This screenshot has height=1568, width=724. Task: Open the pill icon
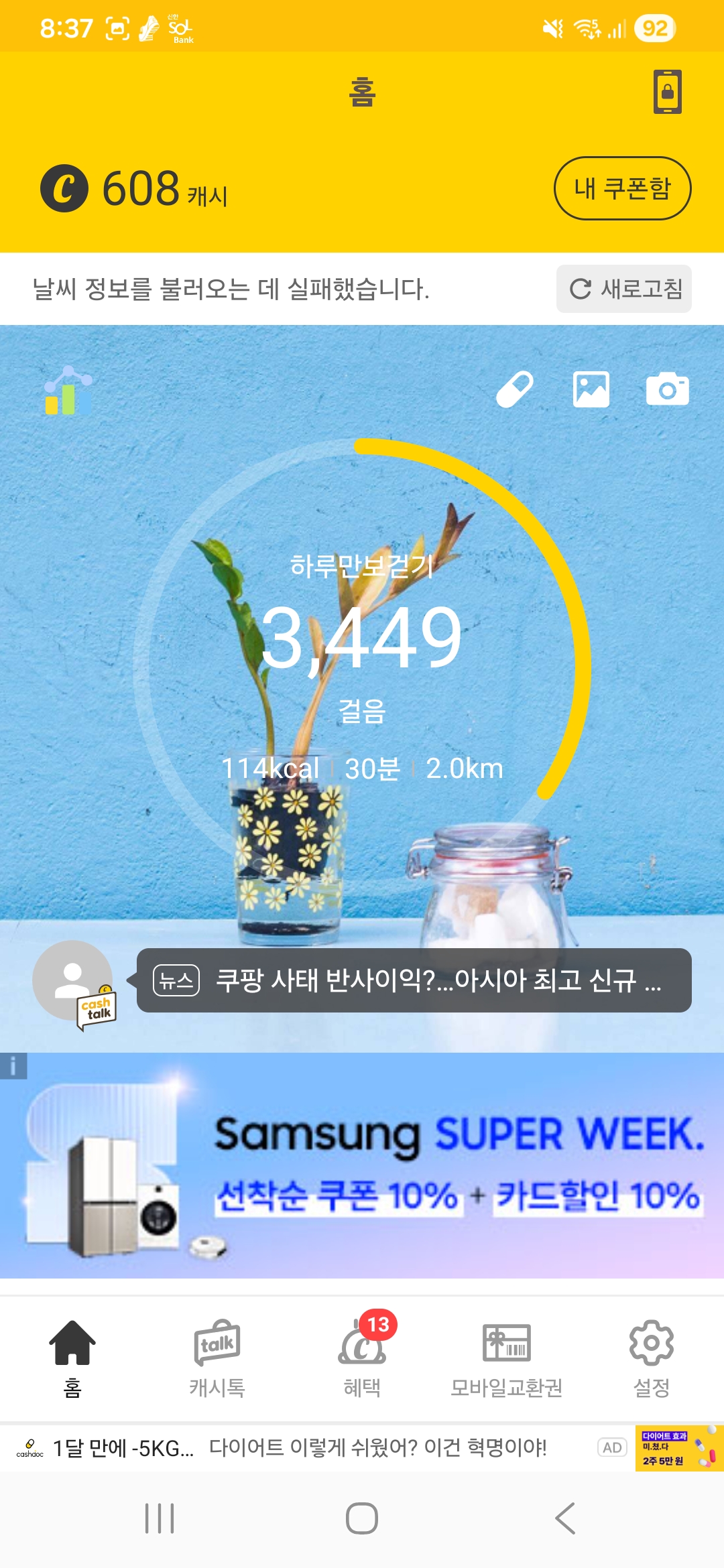(x=515, y=389)
